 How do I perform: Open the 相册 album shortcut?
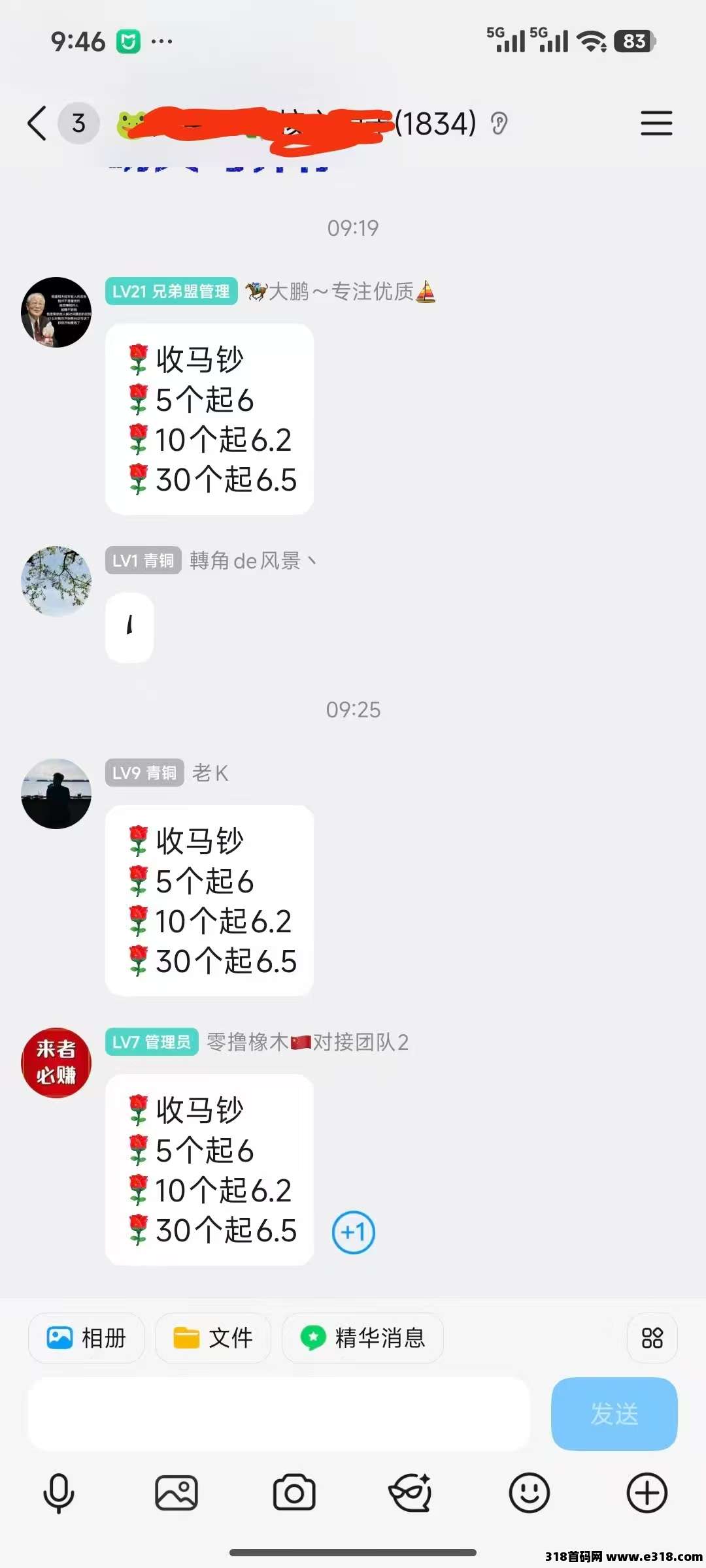pyautogui.click(x=86, y=1337)
